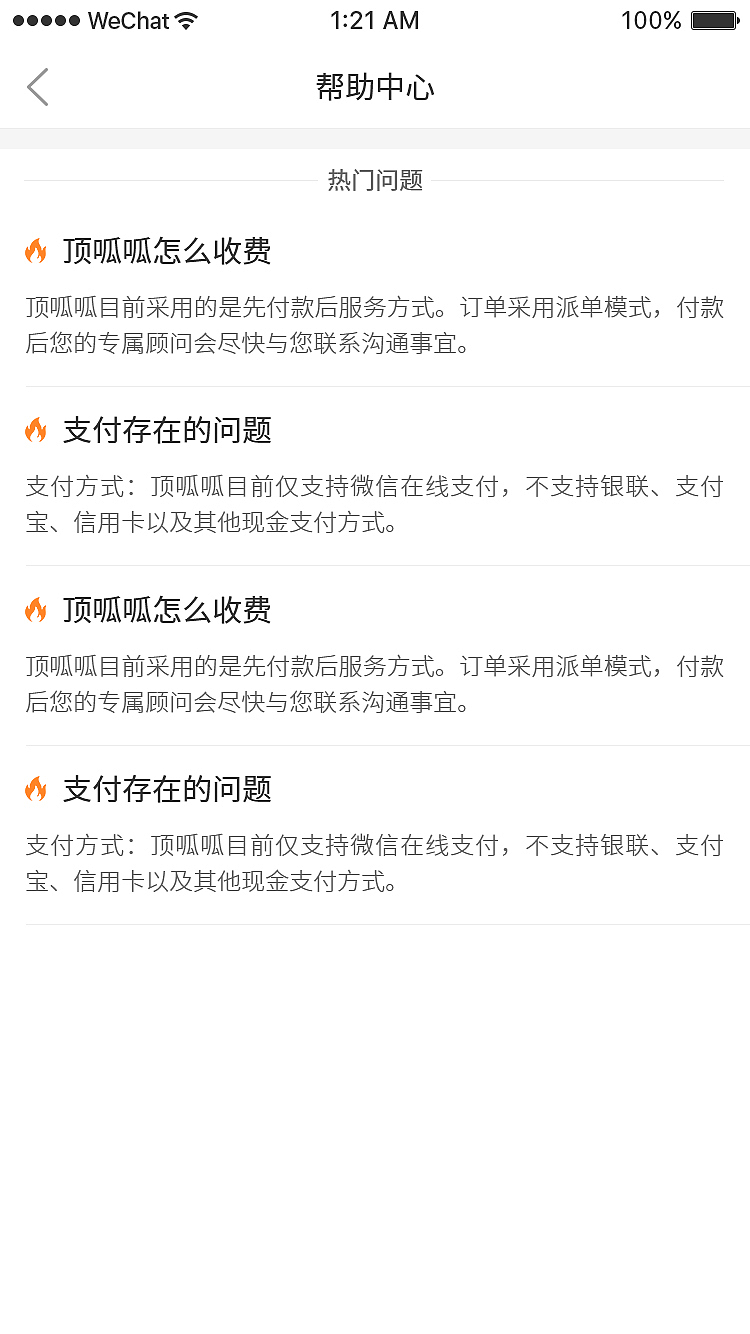Tap the flame icon next to last 支付存在的问题
The image size is (750, 1334).
(37, 789)
